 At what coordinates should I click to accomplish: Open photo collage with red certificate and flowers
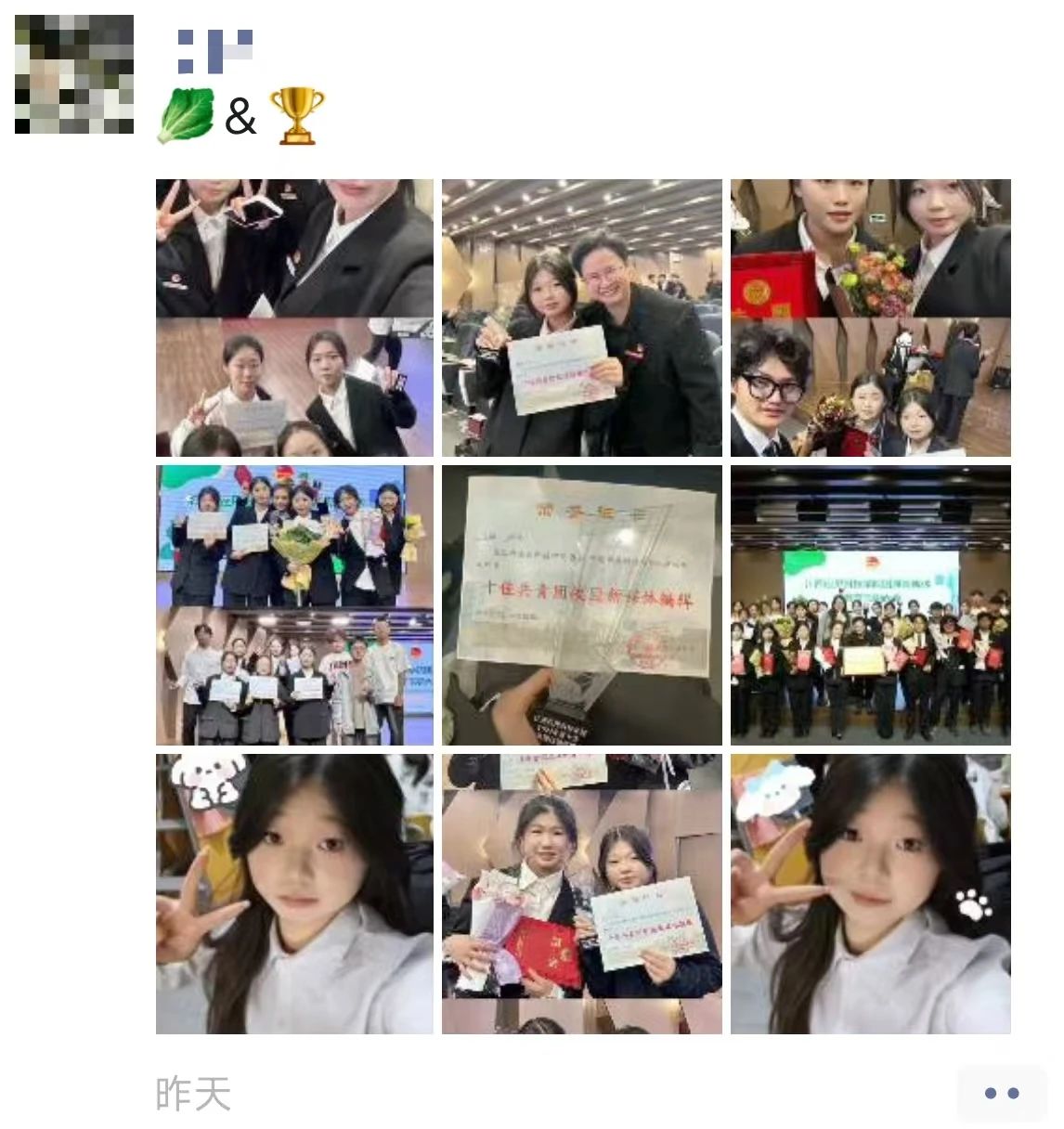(x=870, y=318)
